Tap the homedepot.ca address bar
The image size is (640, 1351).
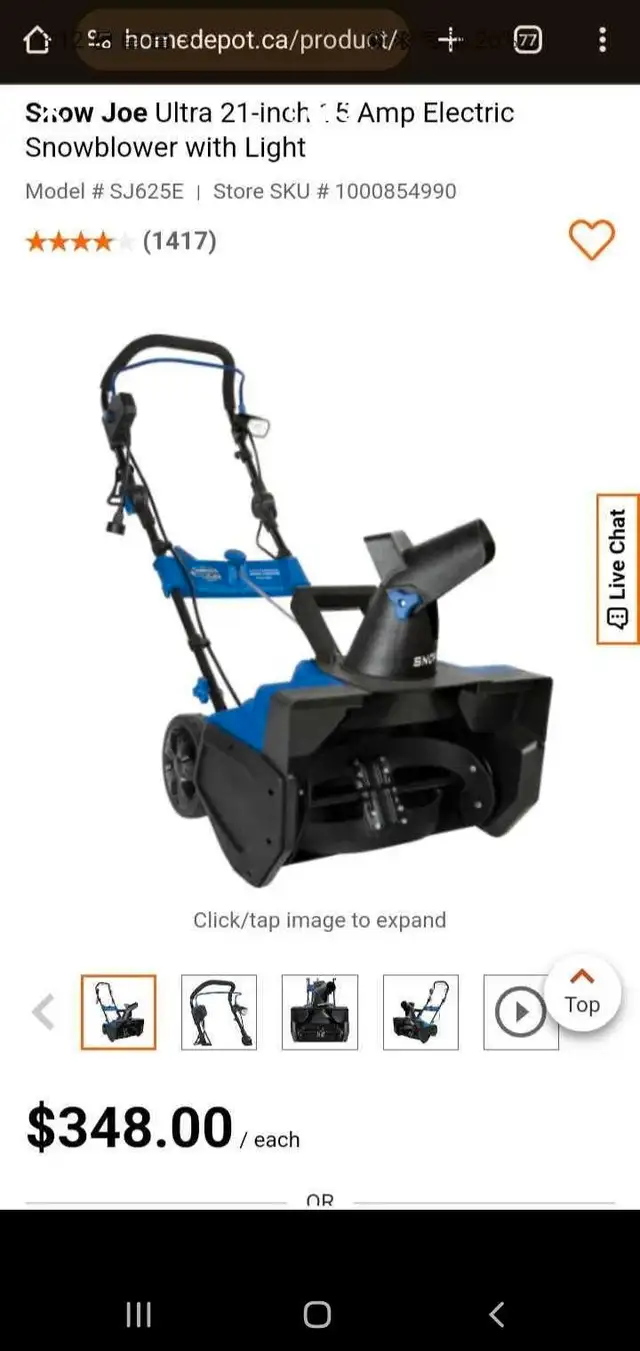(x=241, y=40)
